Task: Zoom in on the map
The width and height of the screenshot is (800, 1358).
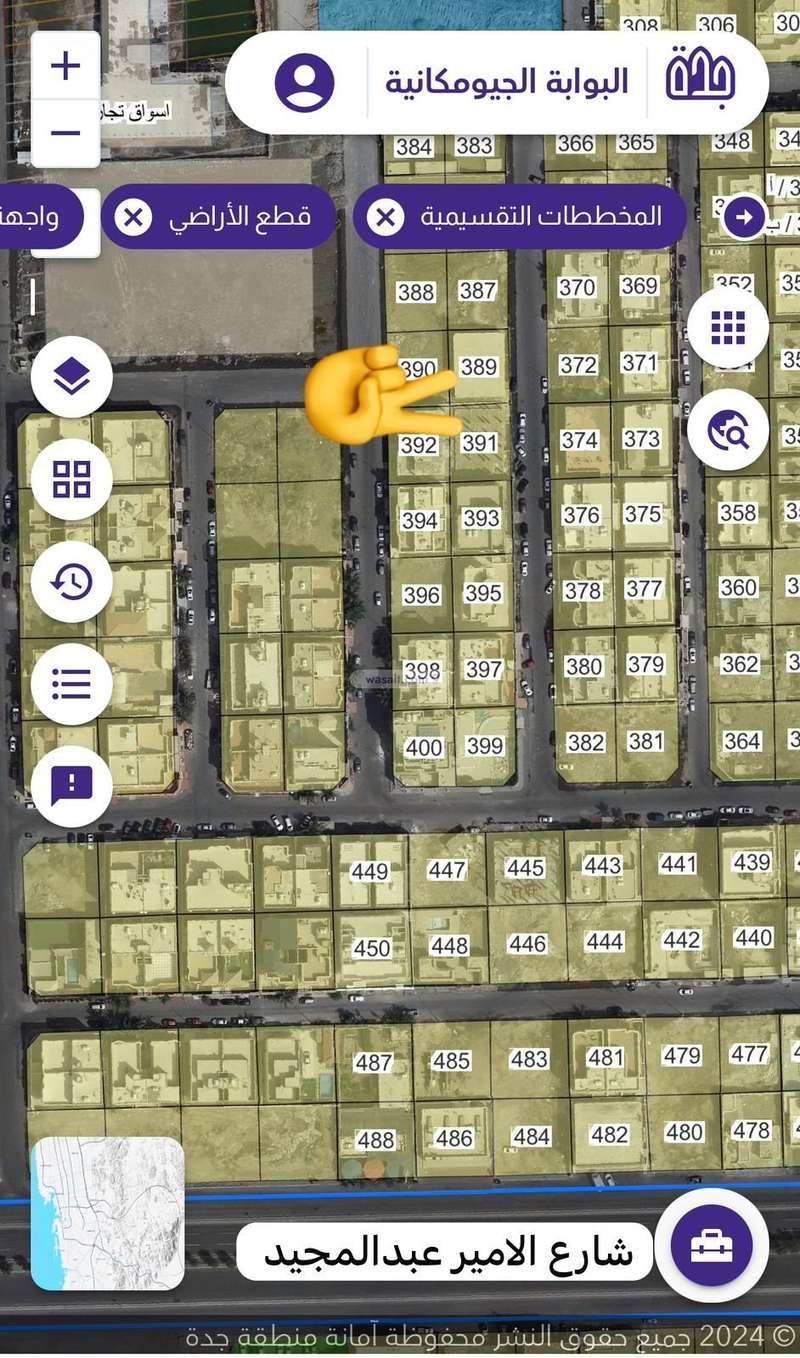Action: point(66,67)
